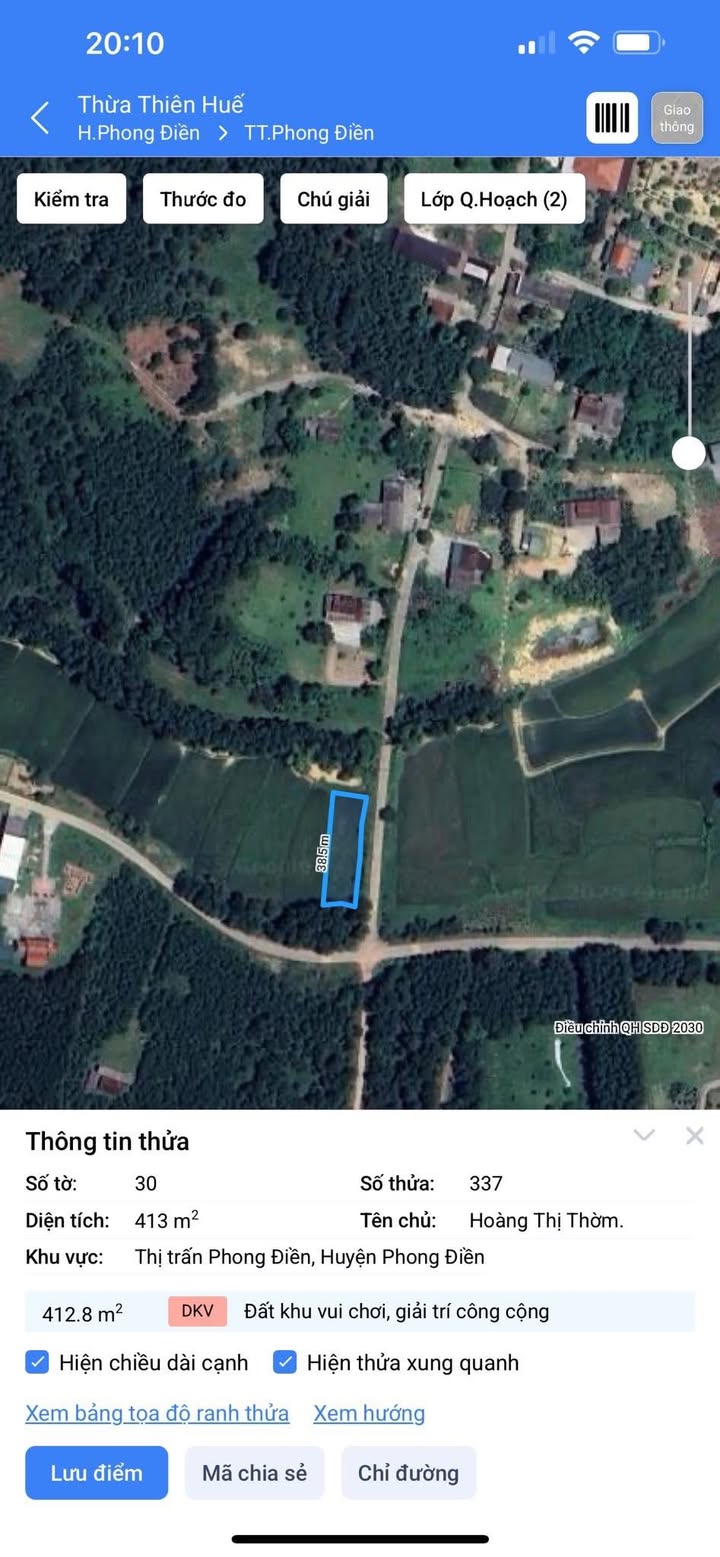Select the H.Phong Điền breadcrumb
Viewport: 720px width, 1557px height.
pyautogui.click(x=139, y=133)
